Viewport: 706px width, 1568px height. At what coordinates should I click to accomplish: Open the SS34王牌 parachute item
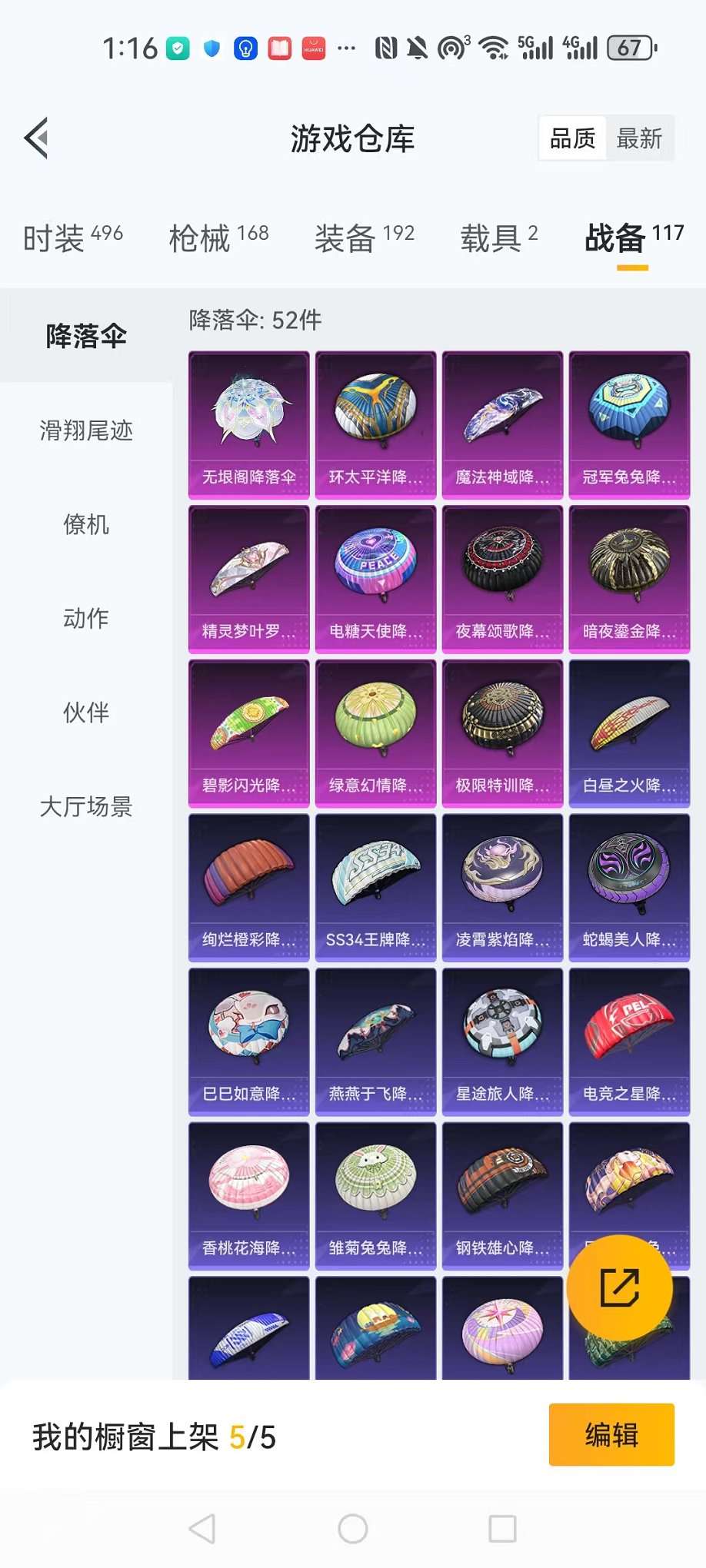375,887
